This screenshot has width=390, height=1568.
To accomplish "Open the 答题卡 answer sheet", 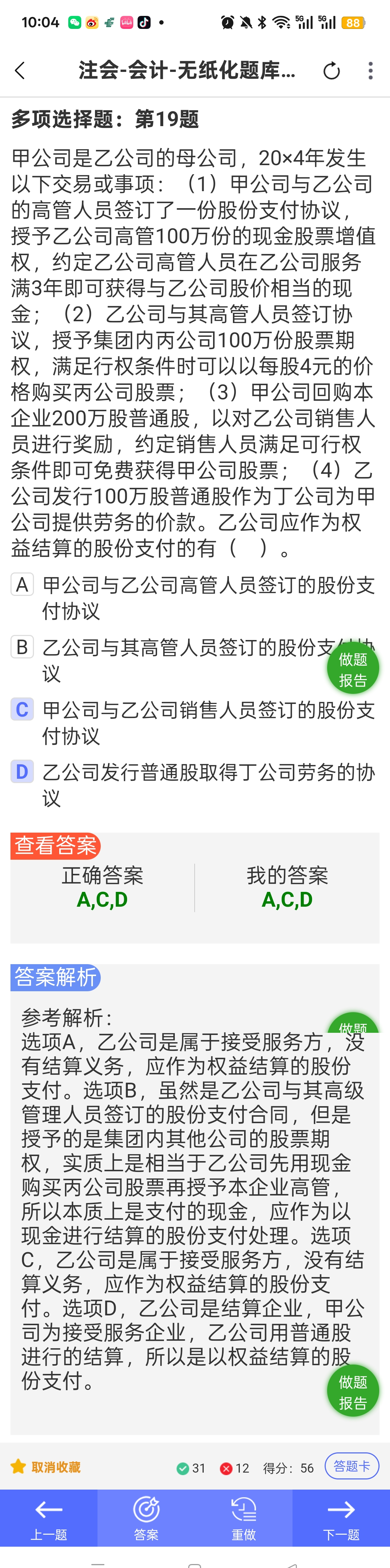I will tap(352, 1466).
